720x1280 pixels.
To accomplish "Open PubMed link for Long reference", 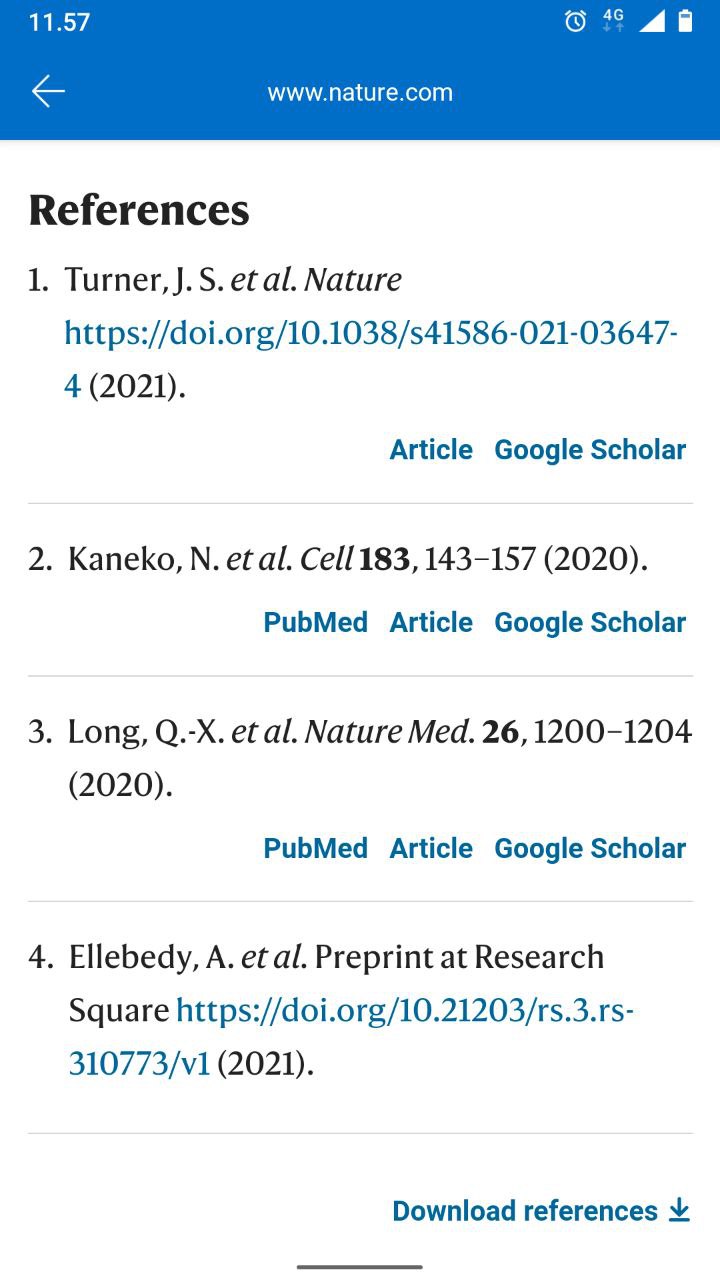I will (315, 848).
